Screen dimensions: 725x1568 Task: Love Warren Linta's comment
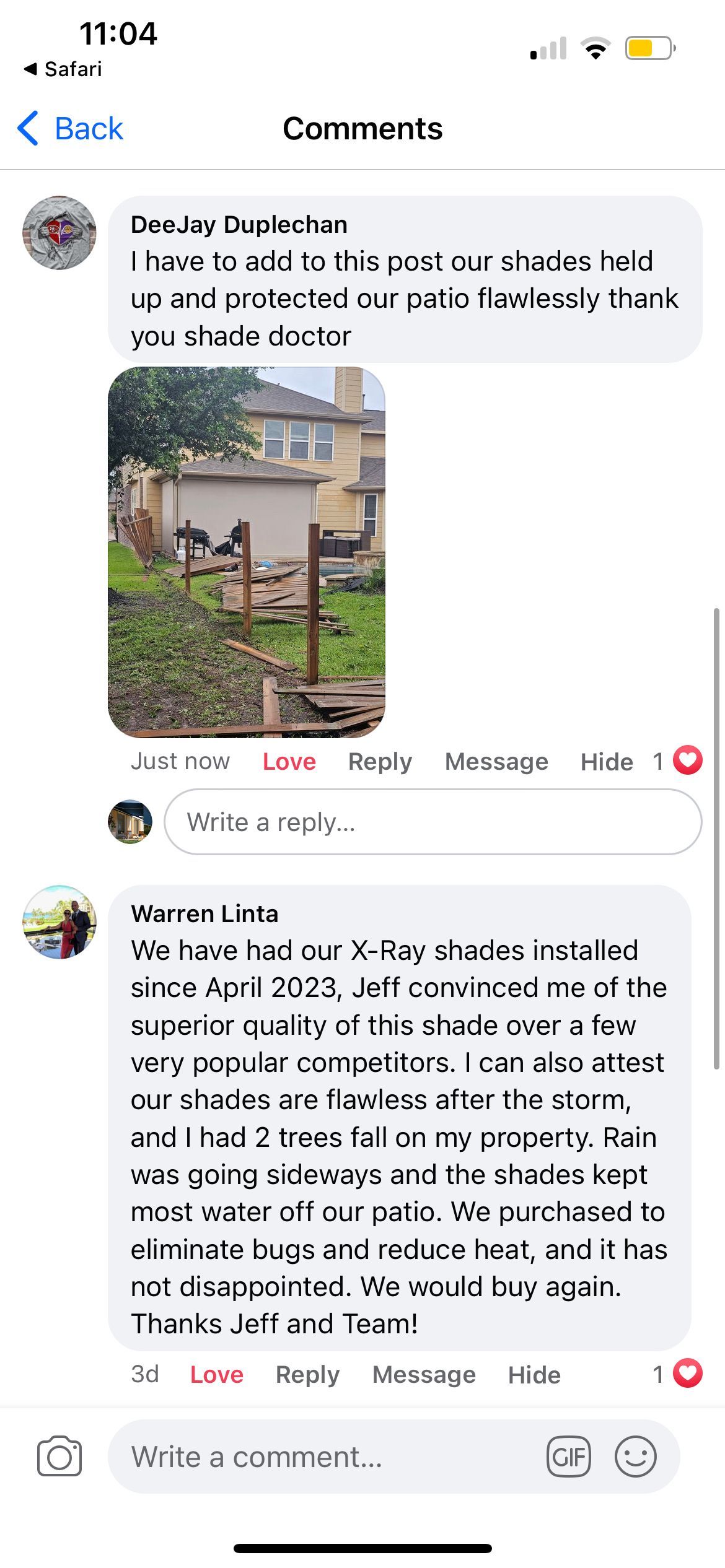(216, 1375)
